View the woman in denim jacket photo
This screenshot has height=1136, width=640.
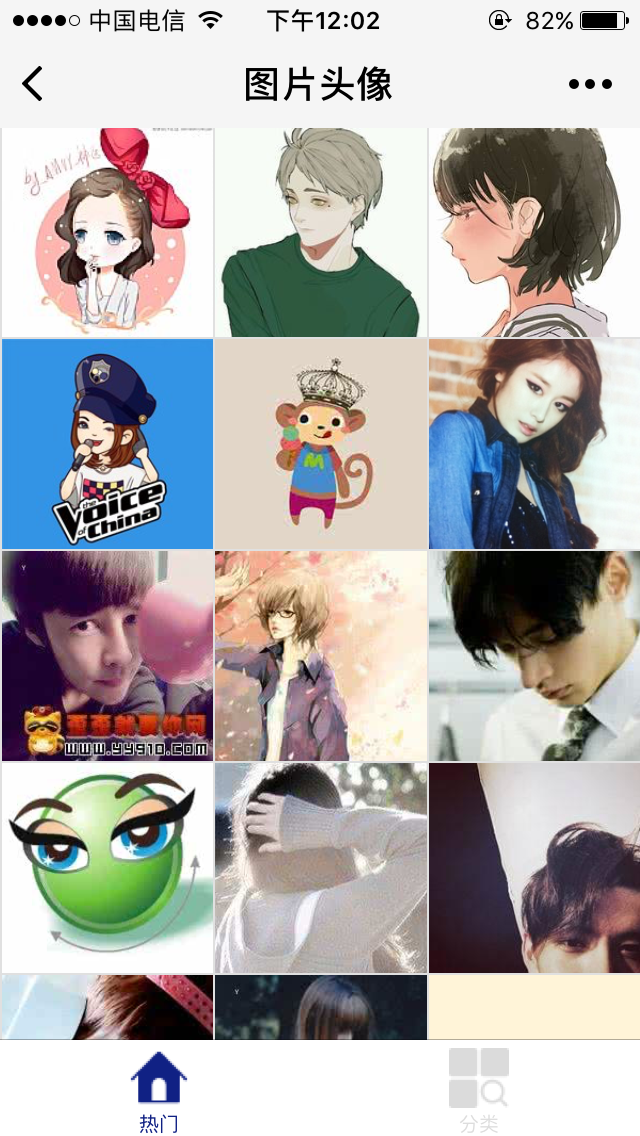tap(534, 444)
